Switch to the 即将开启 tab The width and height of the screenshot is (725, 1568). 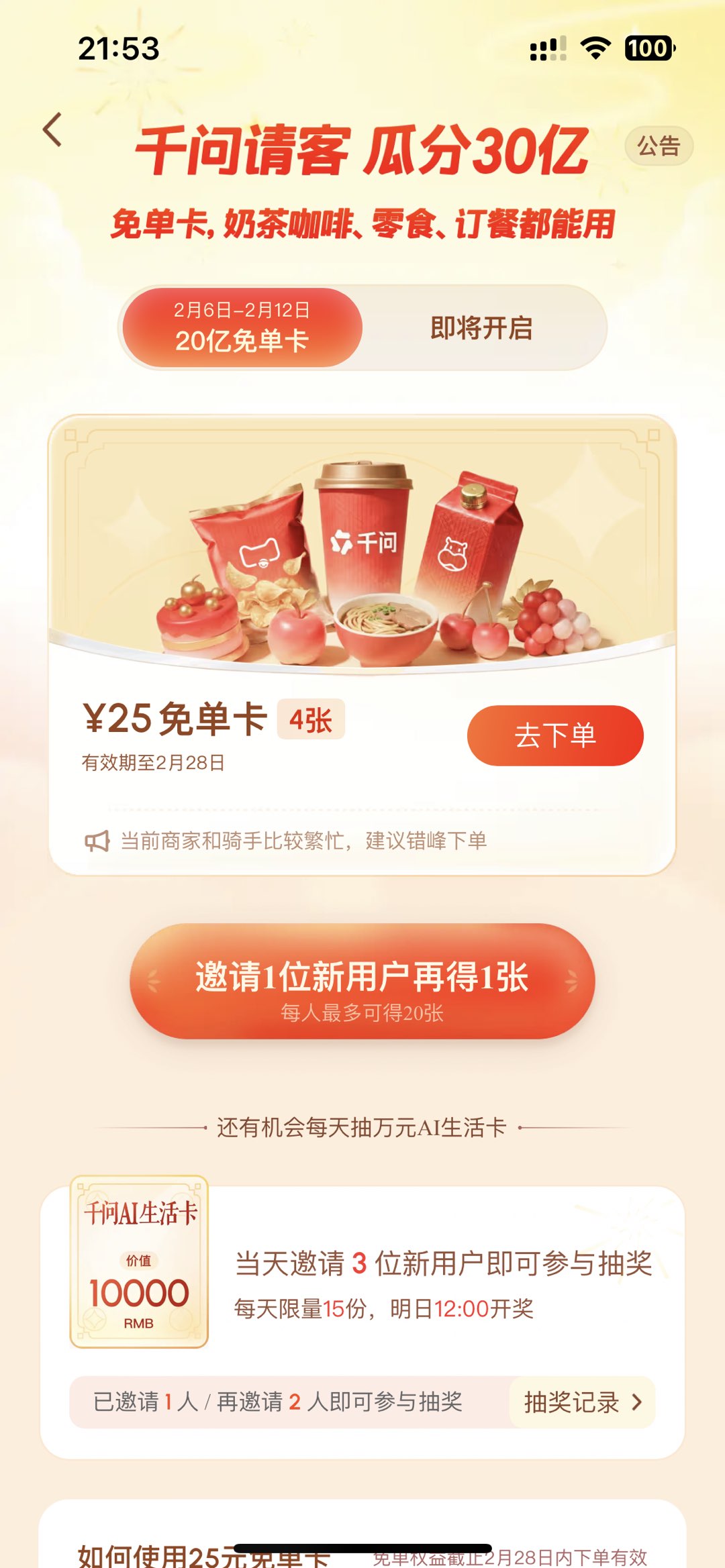[481, 328]
